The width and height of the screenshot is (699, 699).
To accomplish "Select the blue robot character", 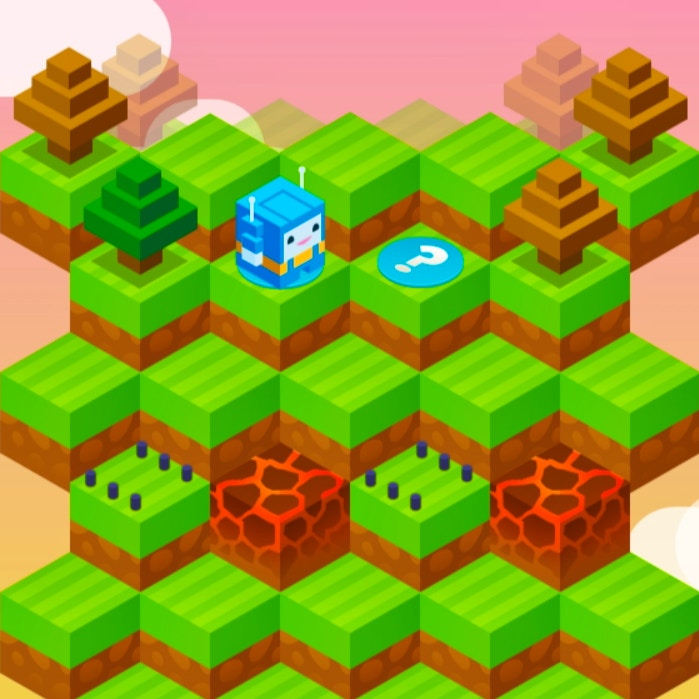I will coord(281,234).
